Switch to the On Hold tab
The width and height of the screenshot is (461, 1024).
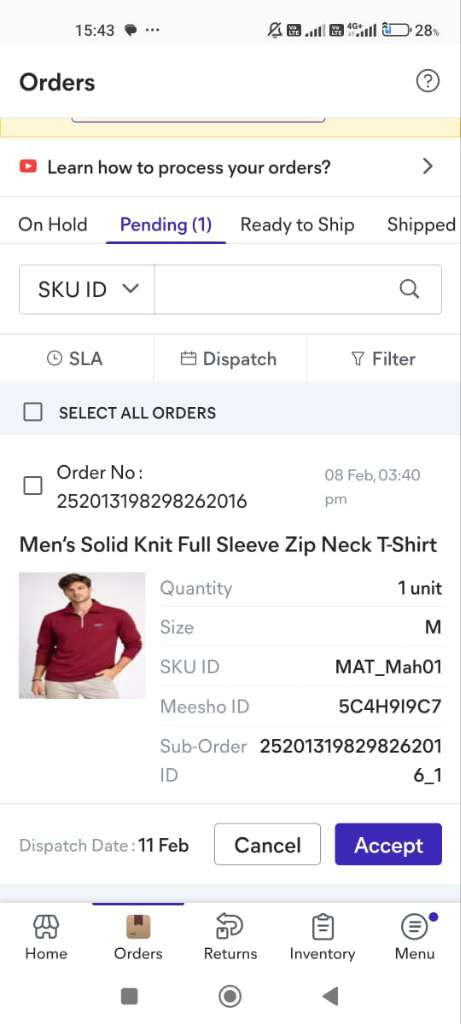[52, 225]
